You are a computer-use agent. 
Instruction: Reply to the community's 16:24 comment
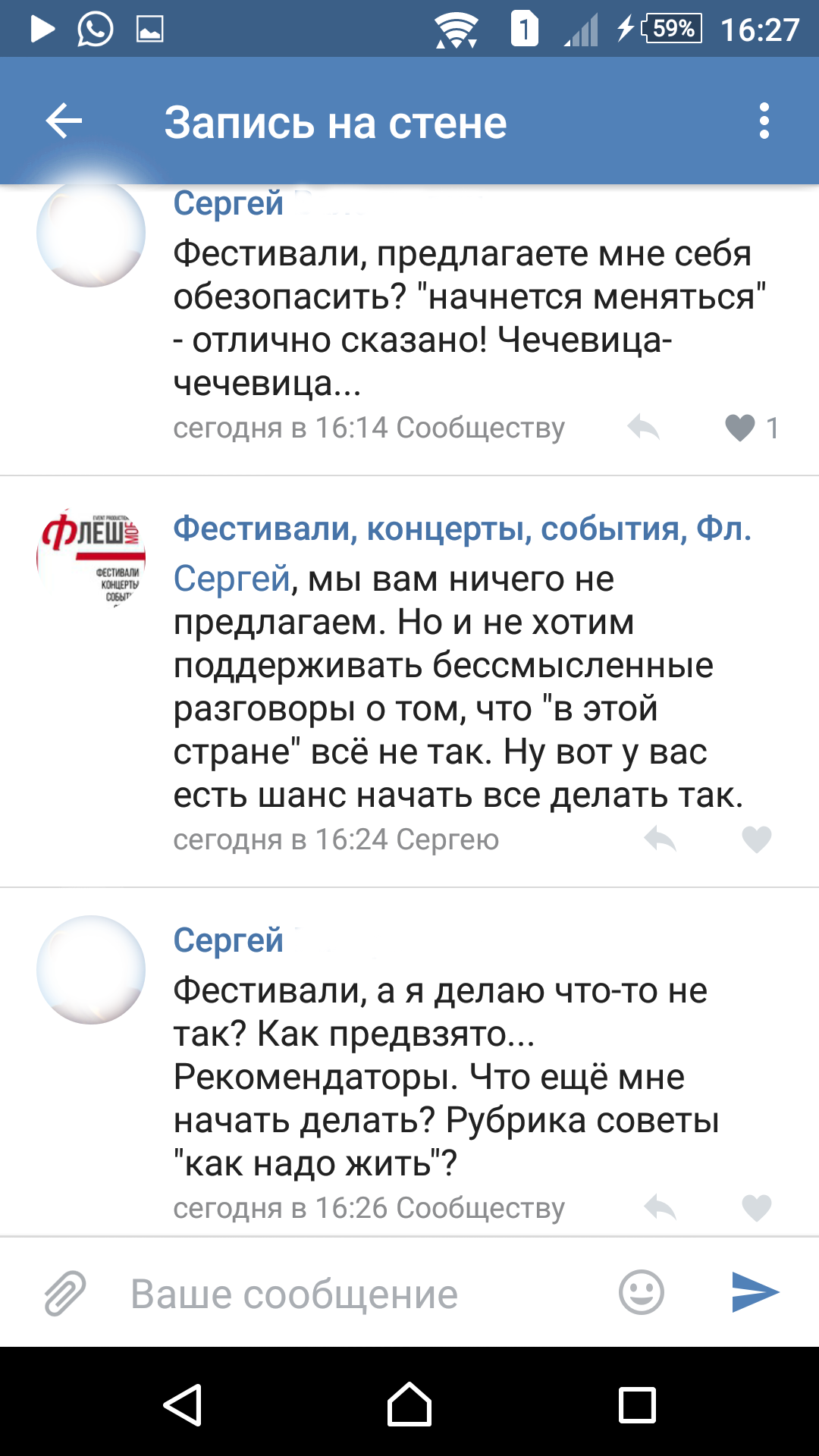660,839
